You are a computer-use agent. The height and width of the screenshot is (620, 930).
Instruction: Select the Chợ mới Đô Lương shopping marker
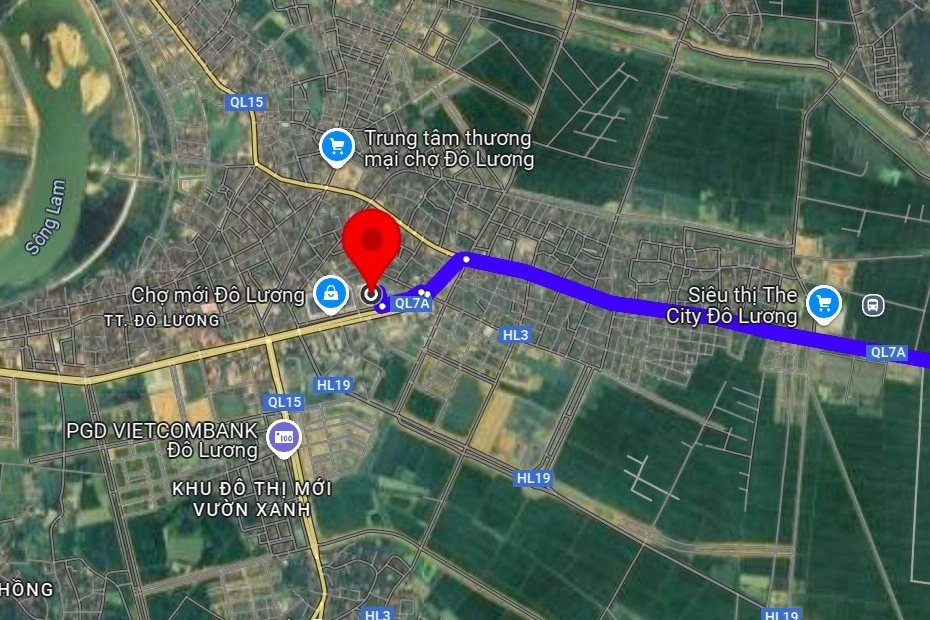coord(328,294)
